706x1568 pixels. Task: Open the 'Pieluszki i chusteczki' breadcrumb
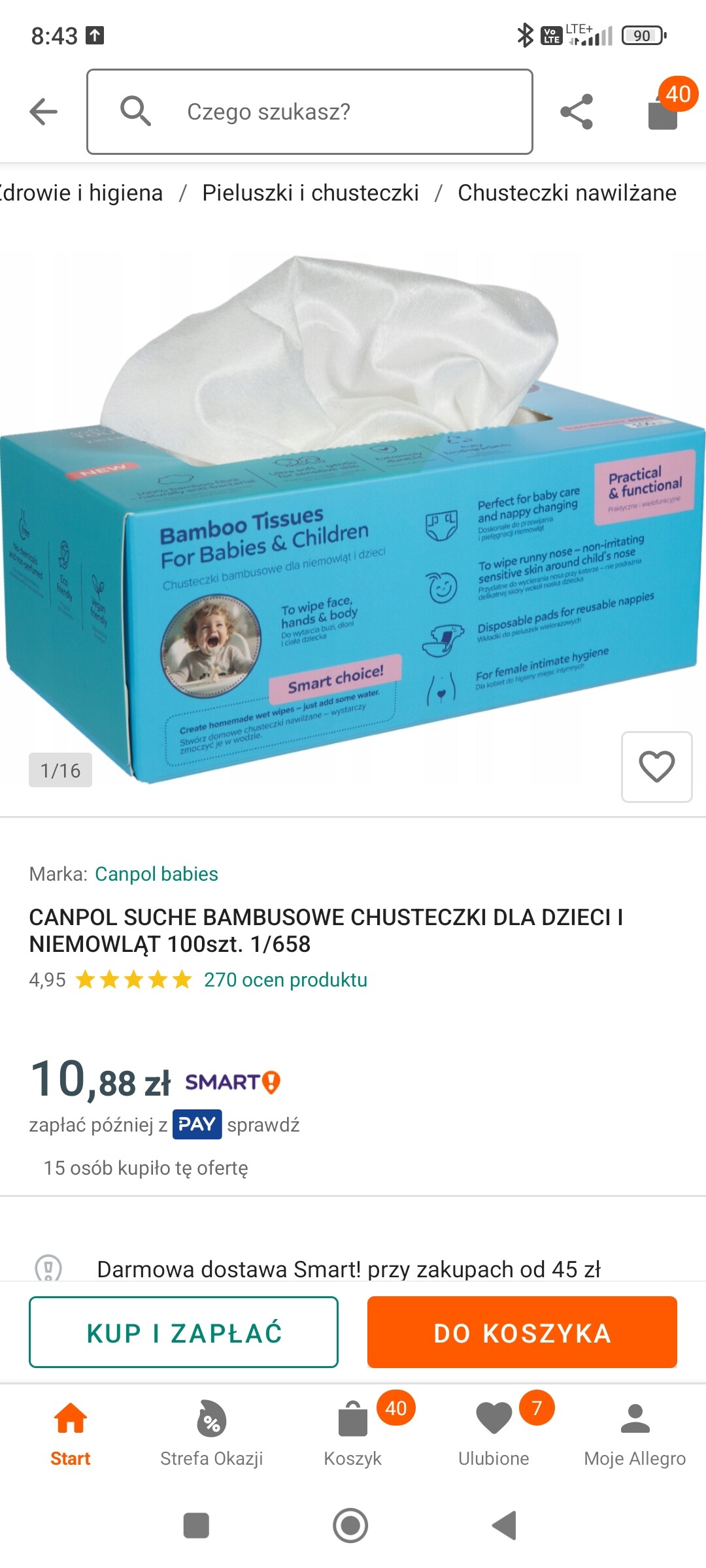[310, 193]
